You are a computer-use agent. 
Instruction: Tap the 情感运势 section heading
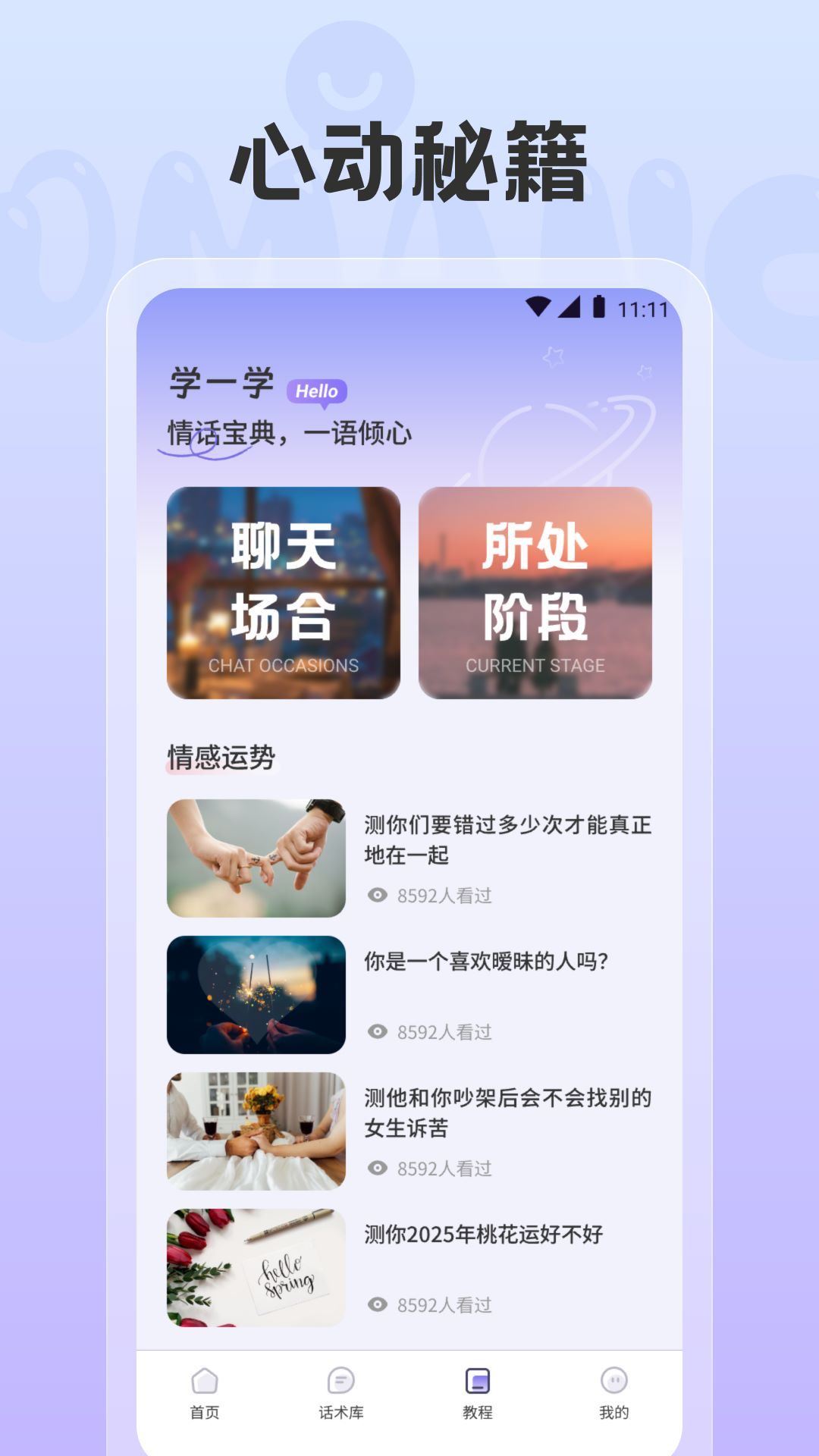[221, 756]
